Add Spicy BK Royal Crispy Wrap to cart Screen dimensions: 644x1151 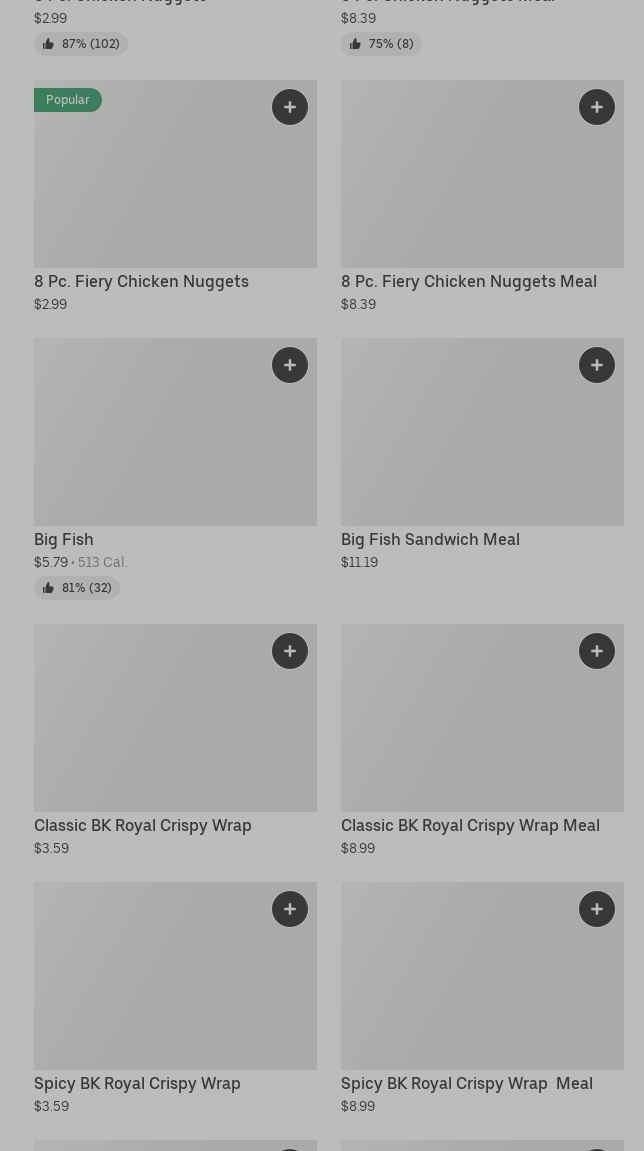(x=290, y=909)
